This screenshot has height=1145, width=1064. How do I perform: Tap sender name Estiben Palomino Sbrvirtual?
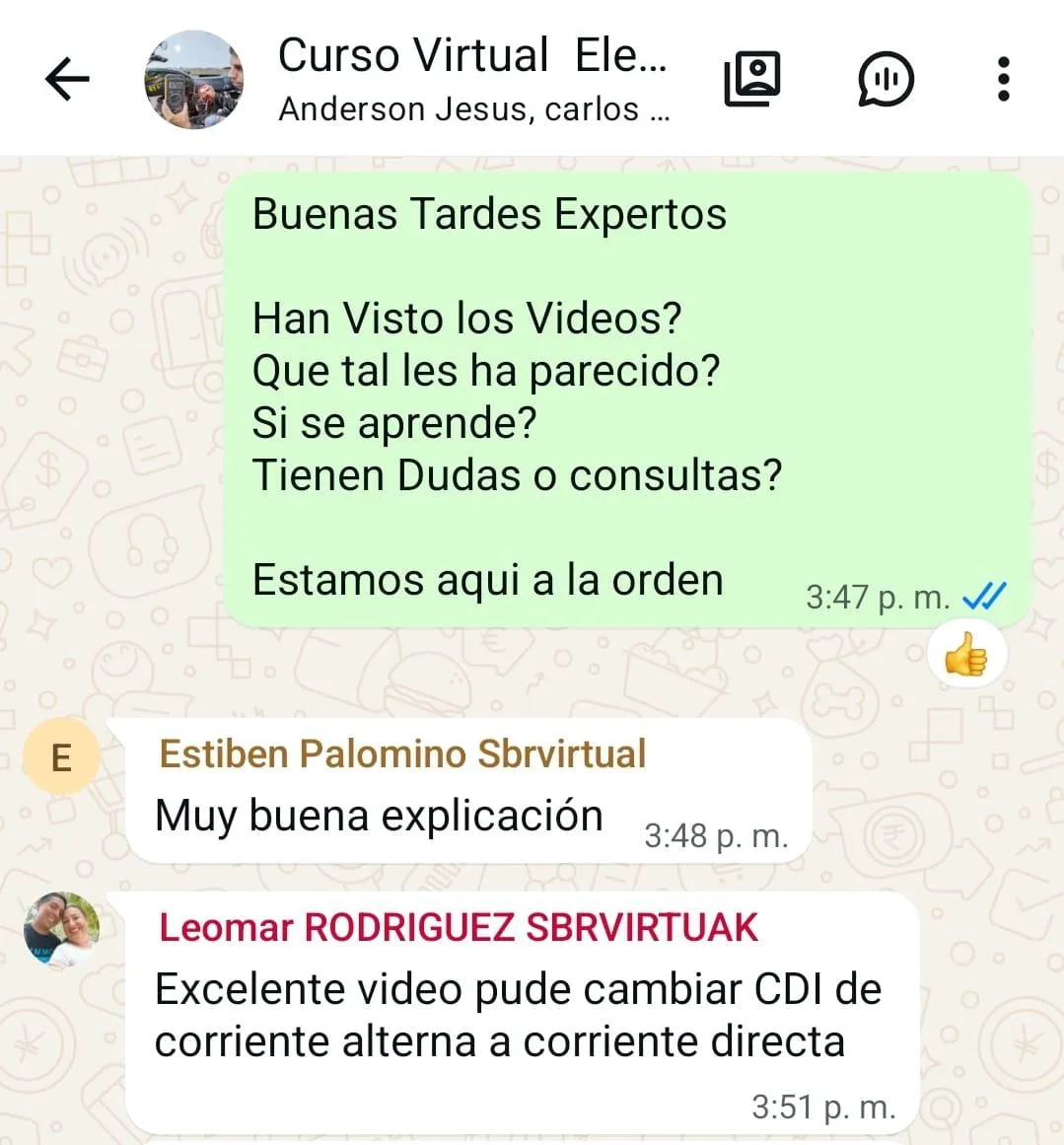402,754
